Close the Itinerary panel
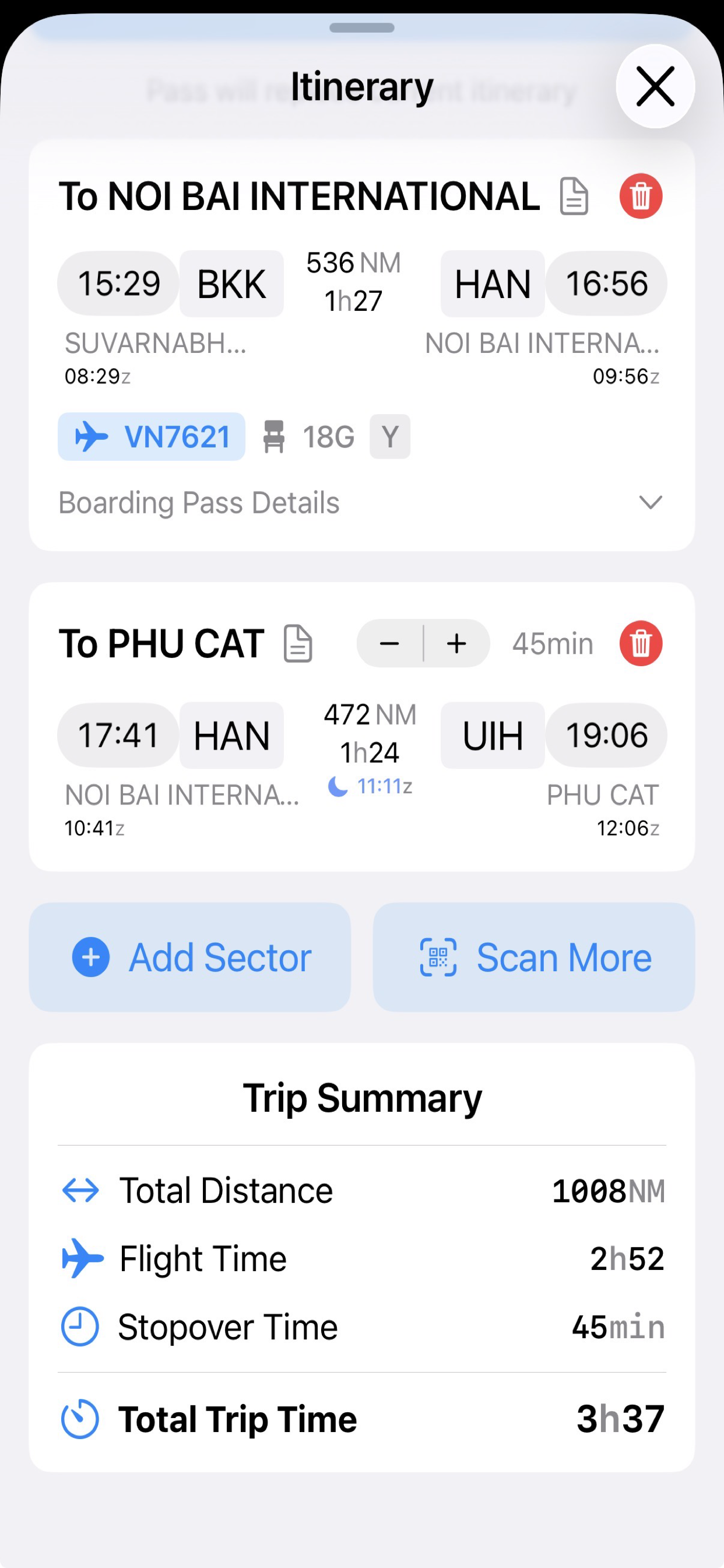This screenshot has width=724, height=1568. (x=655, y=86)
